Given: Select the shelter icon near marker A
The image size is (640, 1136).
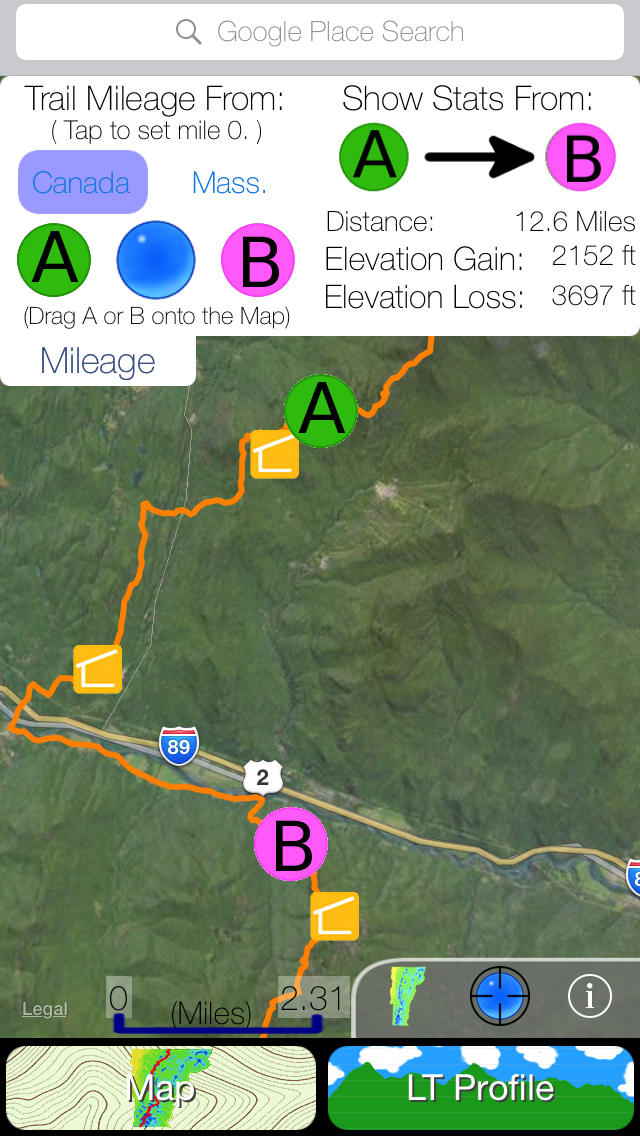Looking at the screenshot, I should tap(274, 455).
